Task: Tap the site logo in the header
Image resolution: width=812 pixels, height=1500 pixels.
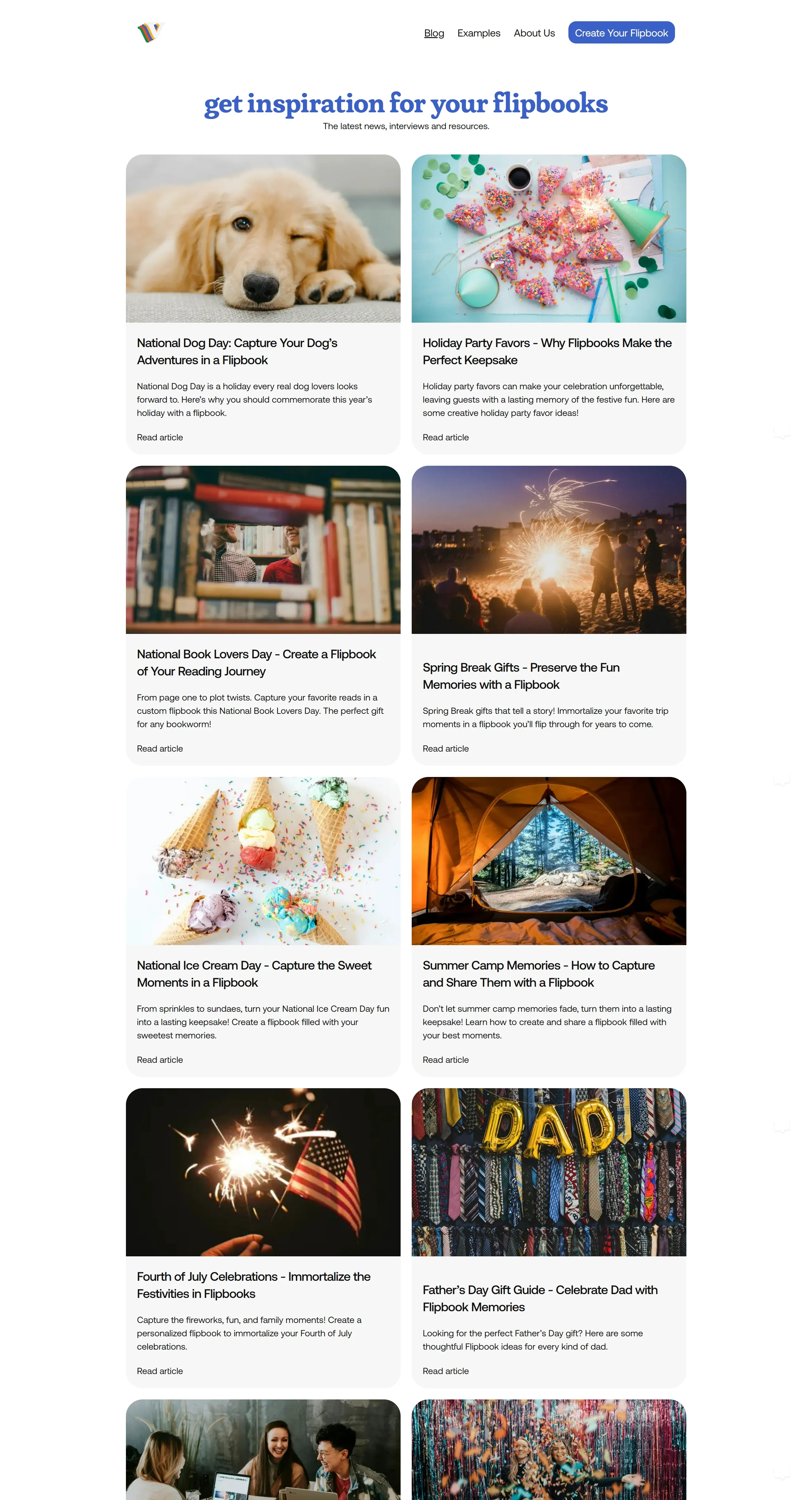Action: [150, 33]
